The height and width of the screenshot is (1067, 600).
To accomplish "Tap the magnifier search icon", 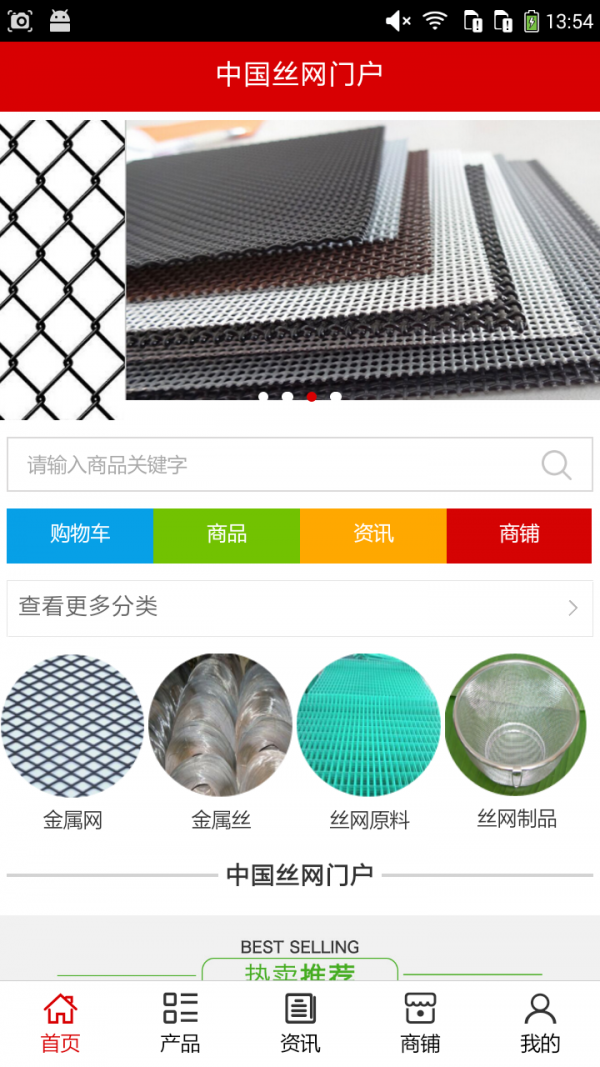I will [x=556, y=465].
